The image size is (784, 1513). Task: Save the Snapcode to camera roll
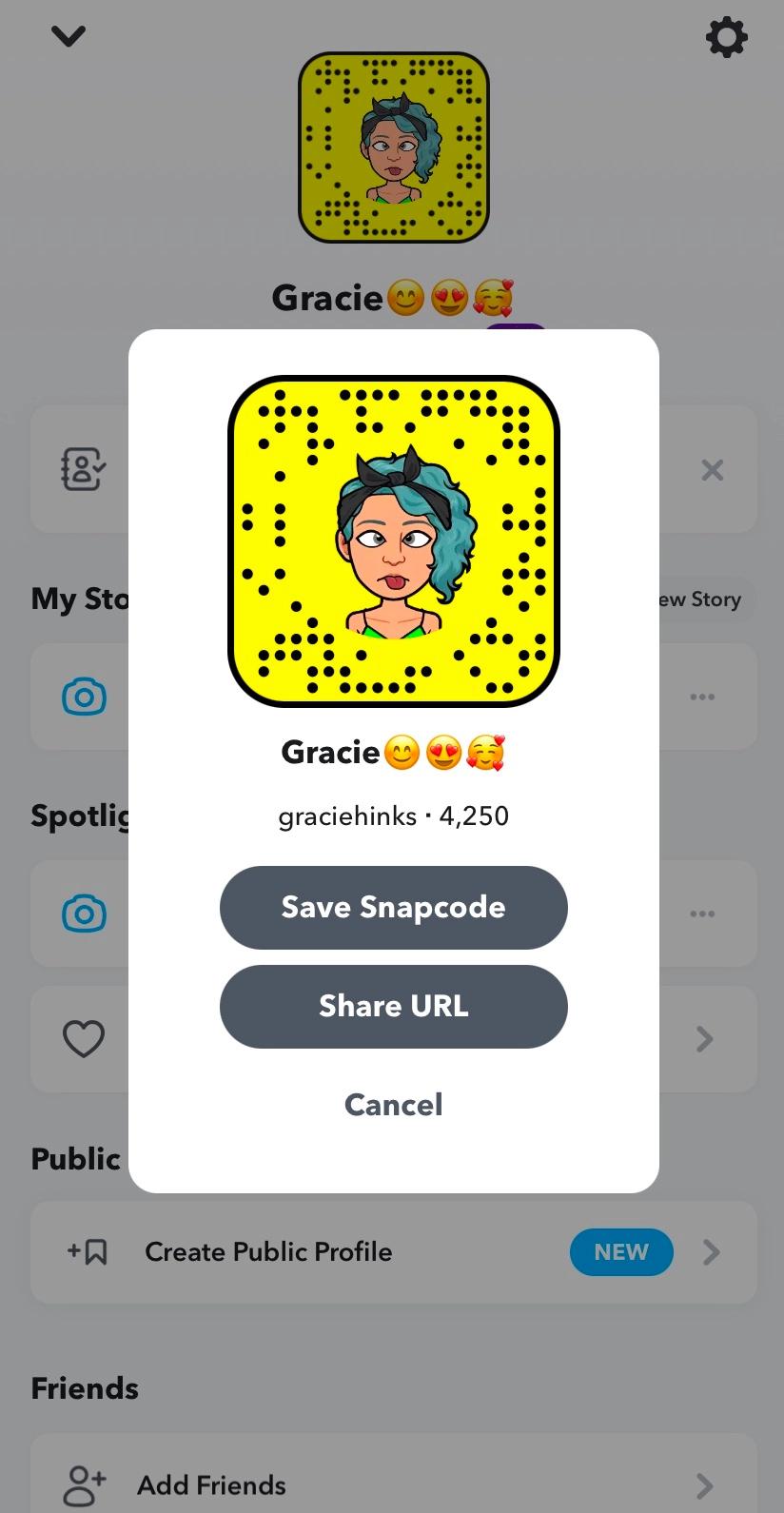coord(393,907)
